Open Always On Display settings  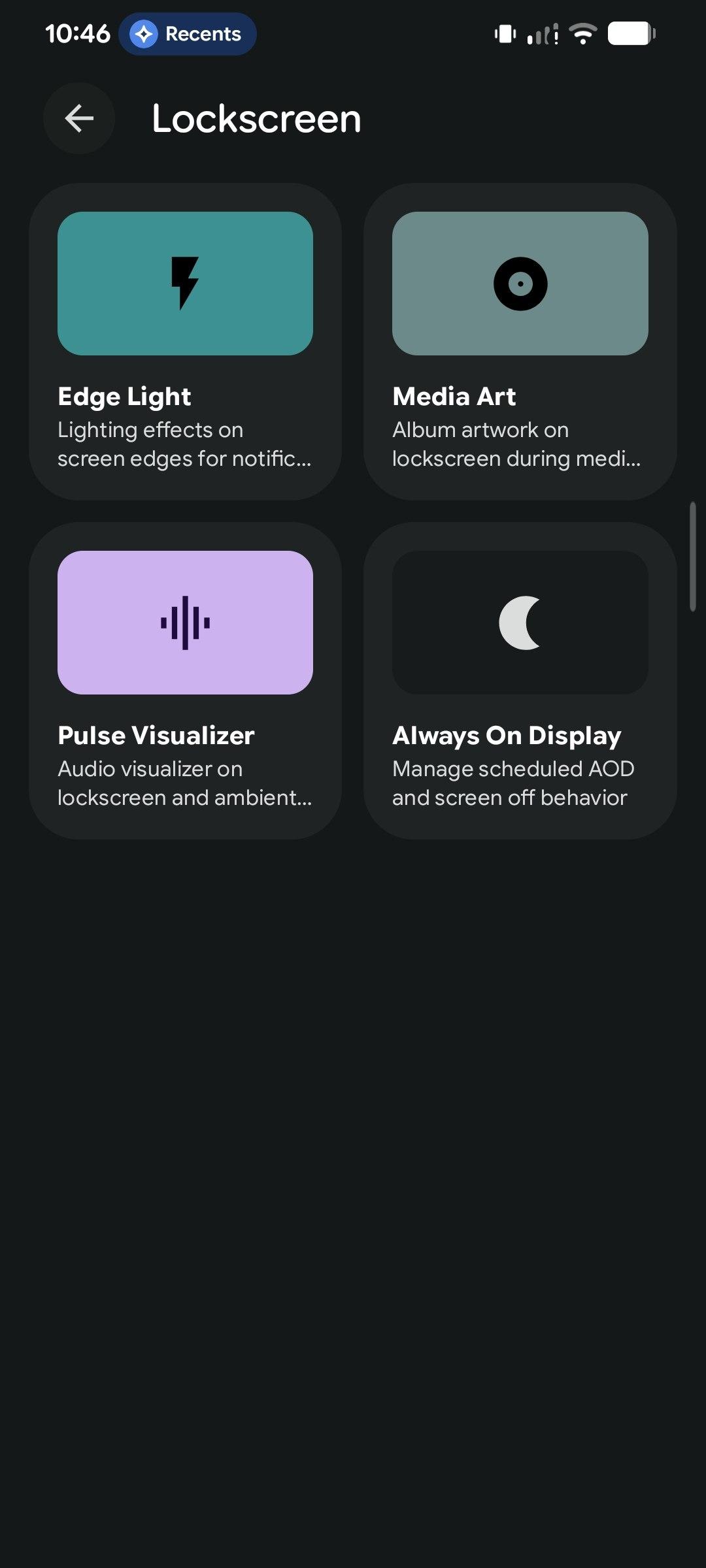(x=520, y=681)
